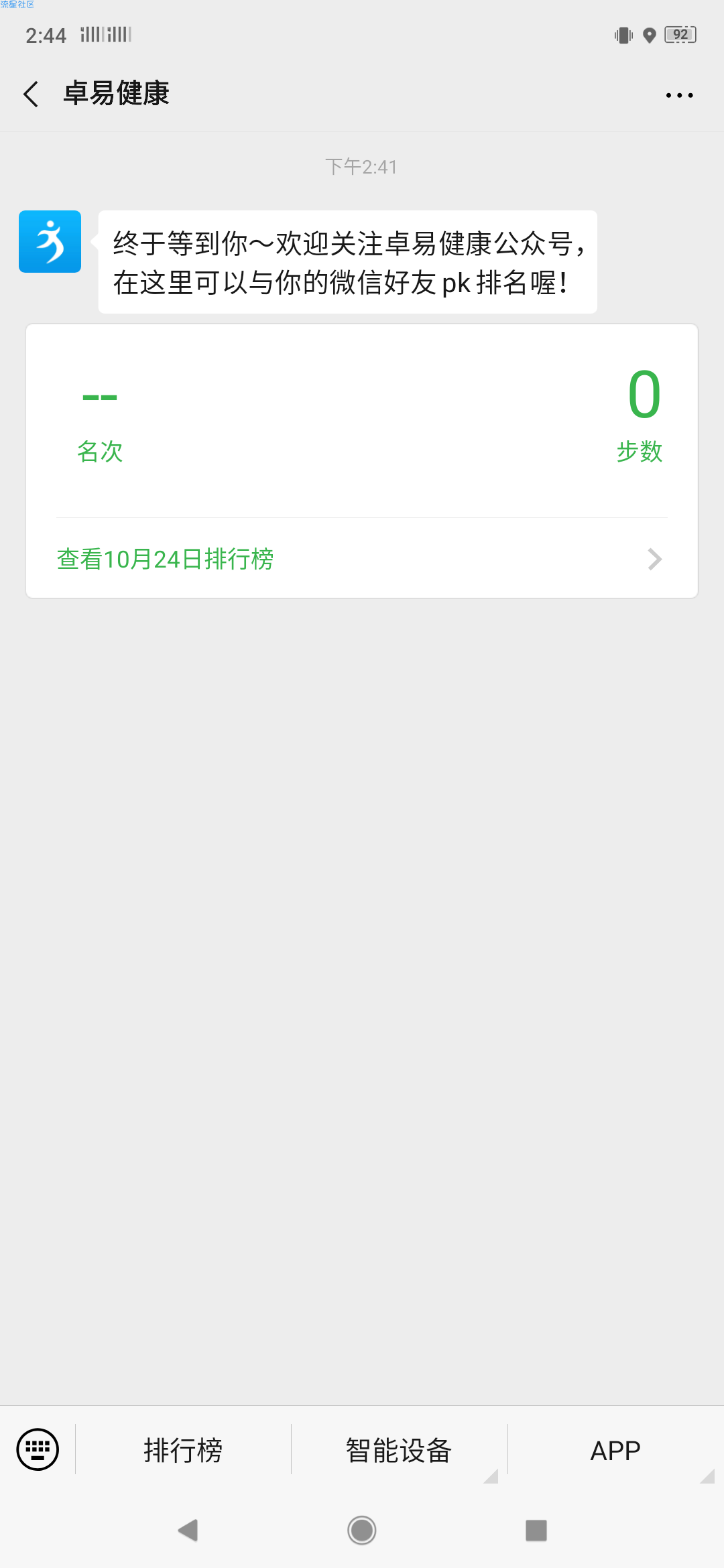Switch to keyboard input mode
The image size is (724, 1568).
[38, 1449]
